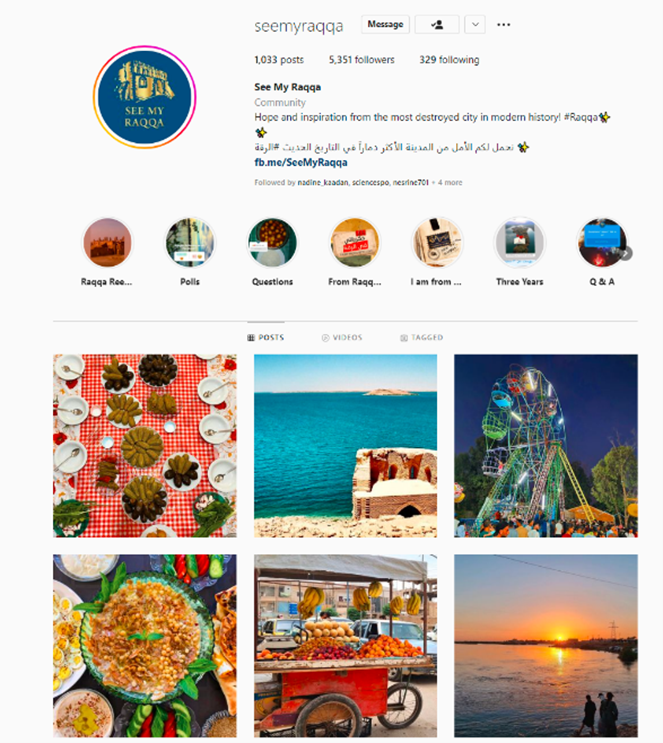Image resolution: width=663 pixels, height=743 pixels.
Task: Open the Ferris wheel night post
Action: tap(545, 445)
